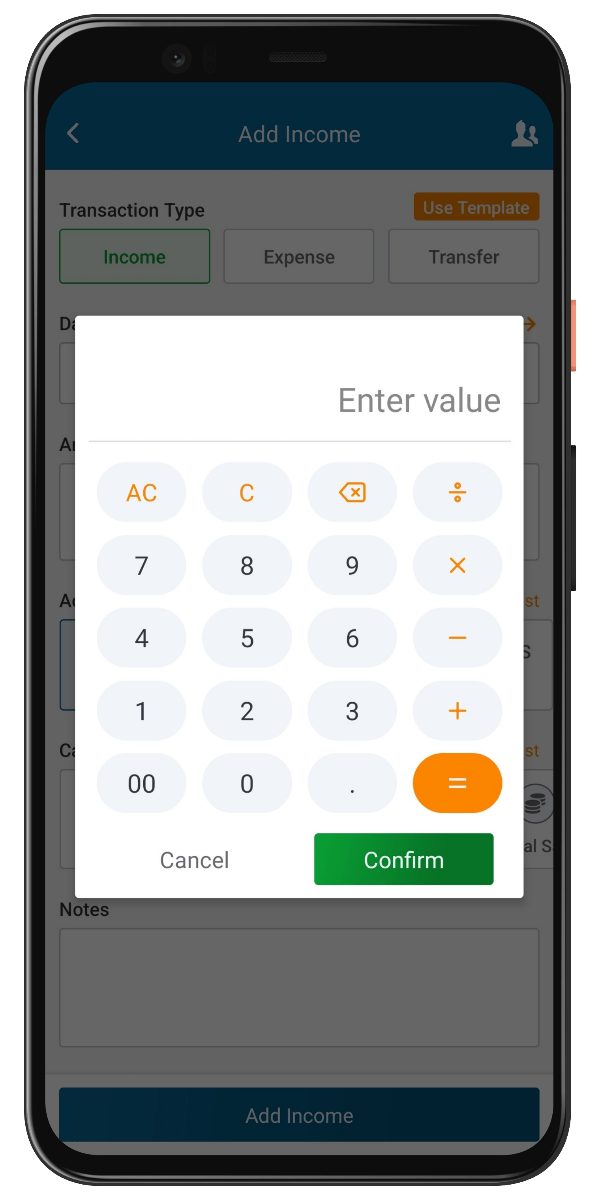Select the division operator
The image size is (600, 1200).
pos(457,492)
